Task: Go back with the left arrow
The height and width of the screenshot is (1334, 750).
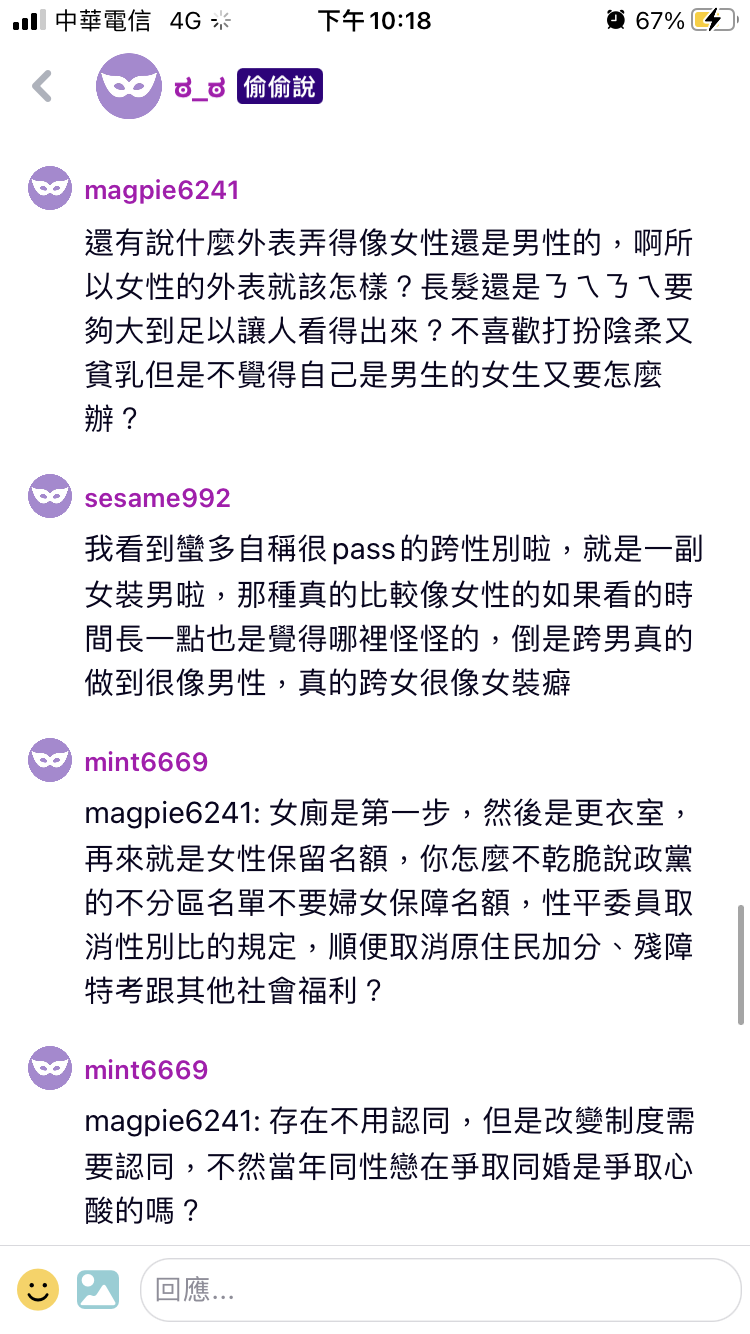Action: point(42,87)
